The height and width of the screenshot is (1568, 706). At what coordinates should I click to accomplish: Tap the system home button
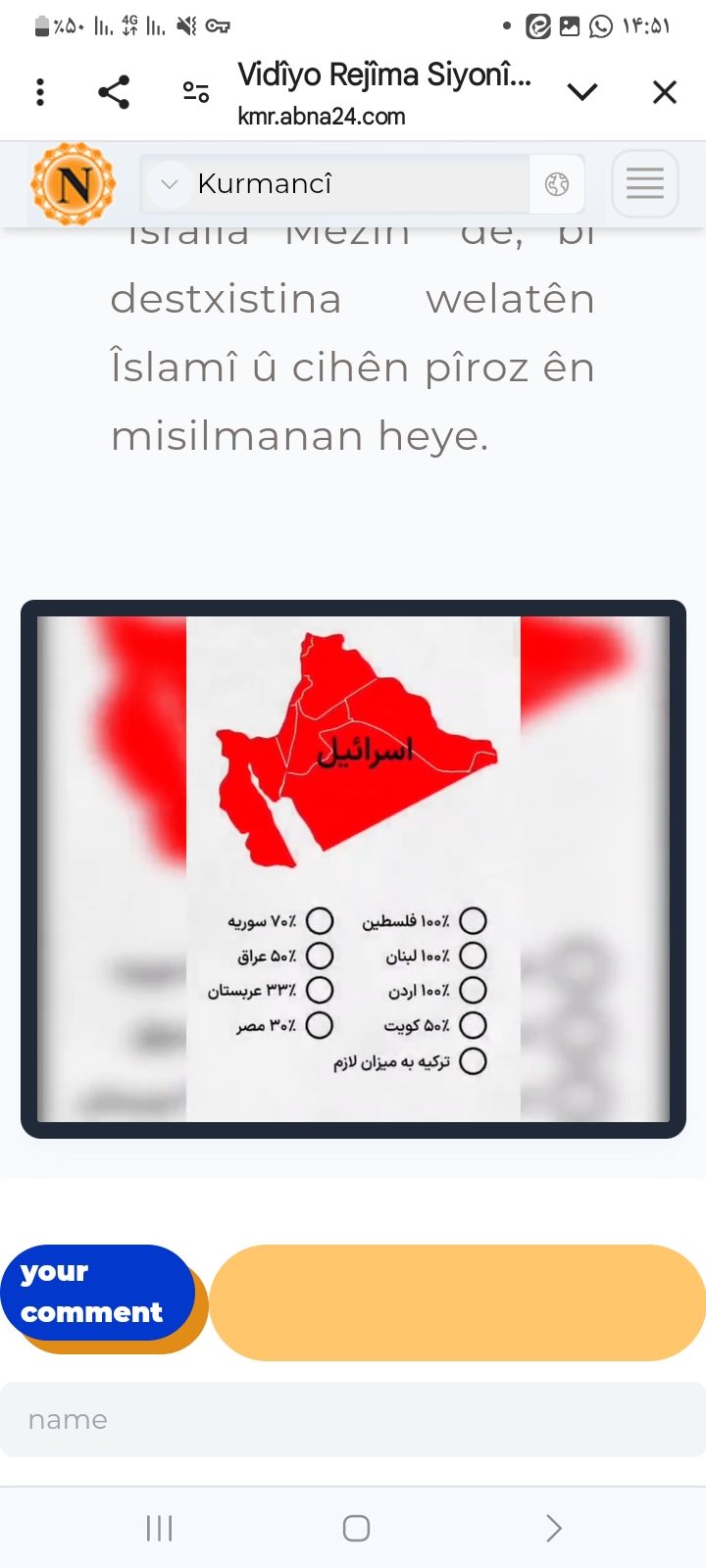pos(356,1528)
